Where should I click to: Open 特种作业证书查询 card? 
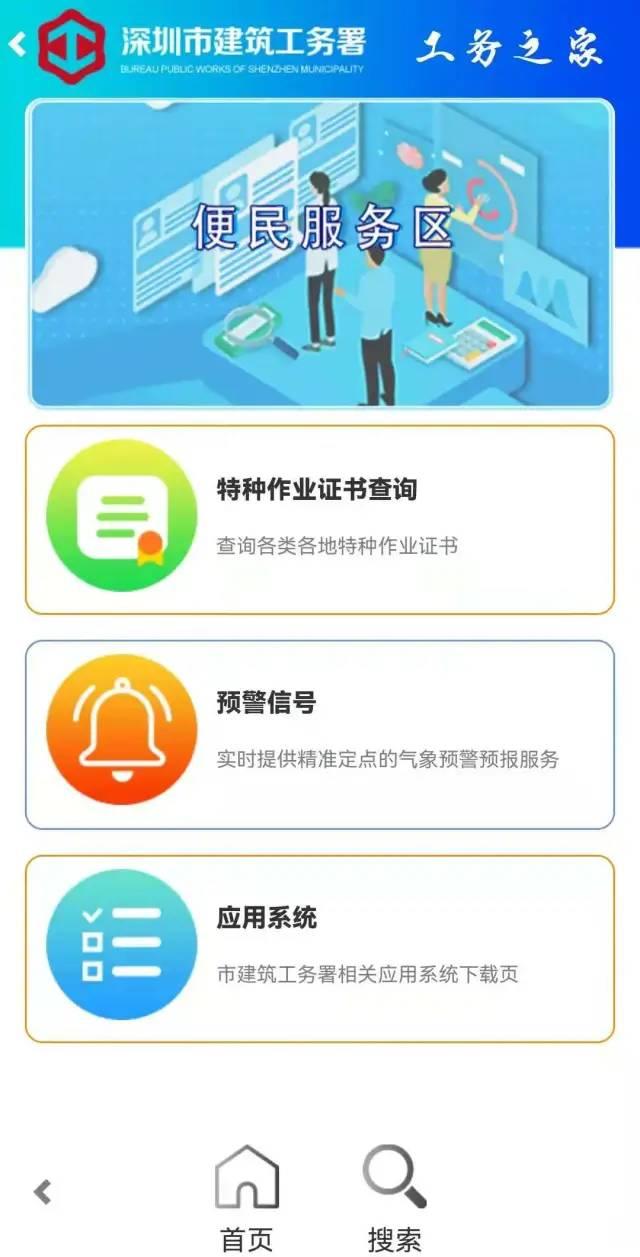pos(320,519)
